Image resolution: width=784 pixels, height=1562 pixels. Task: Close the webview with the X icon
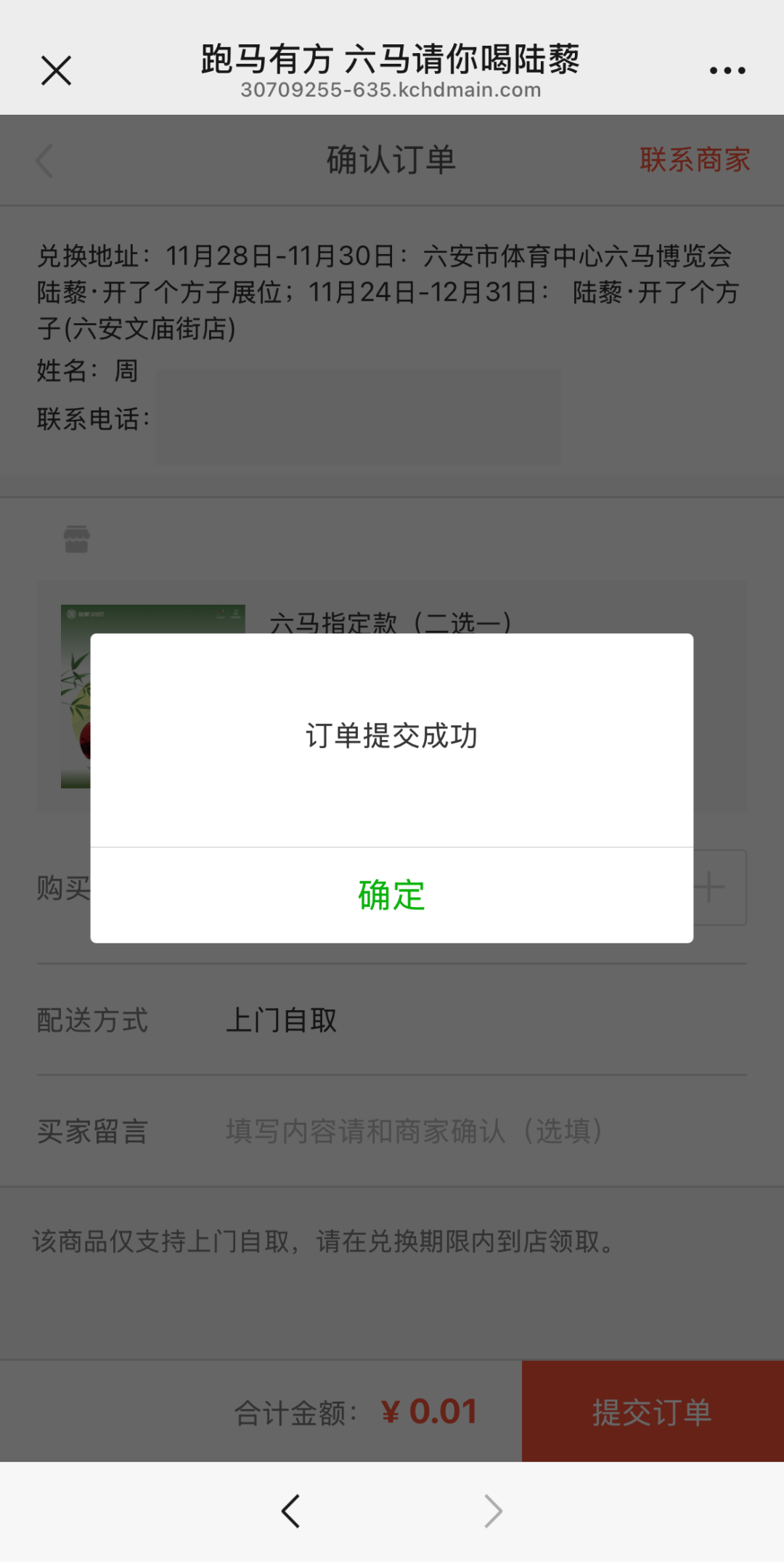pyautogui.click(x=56, y=70)
